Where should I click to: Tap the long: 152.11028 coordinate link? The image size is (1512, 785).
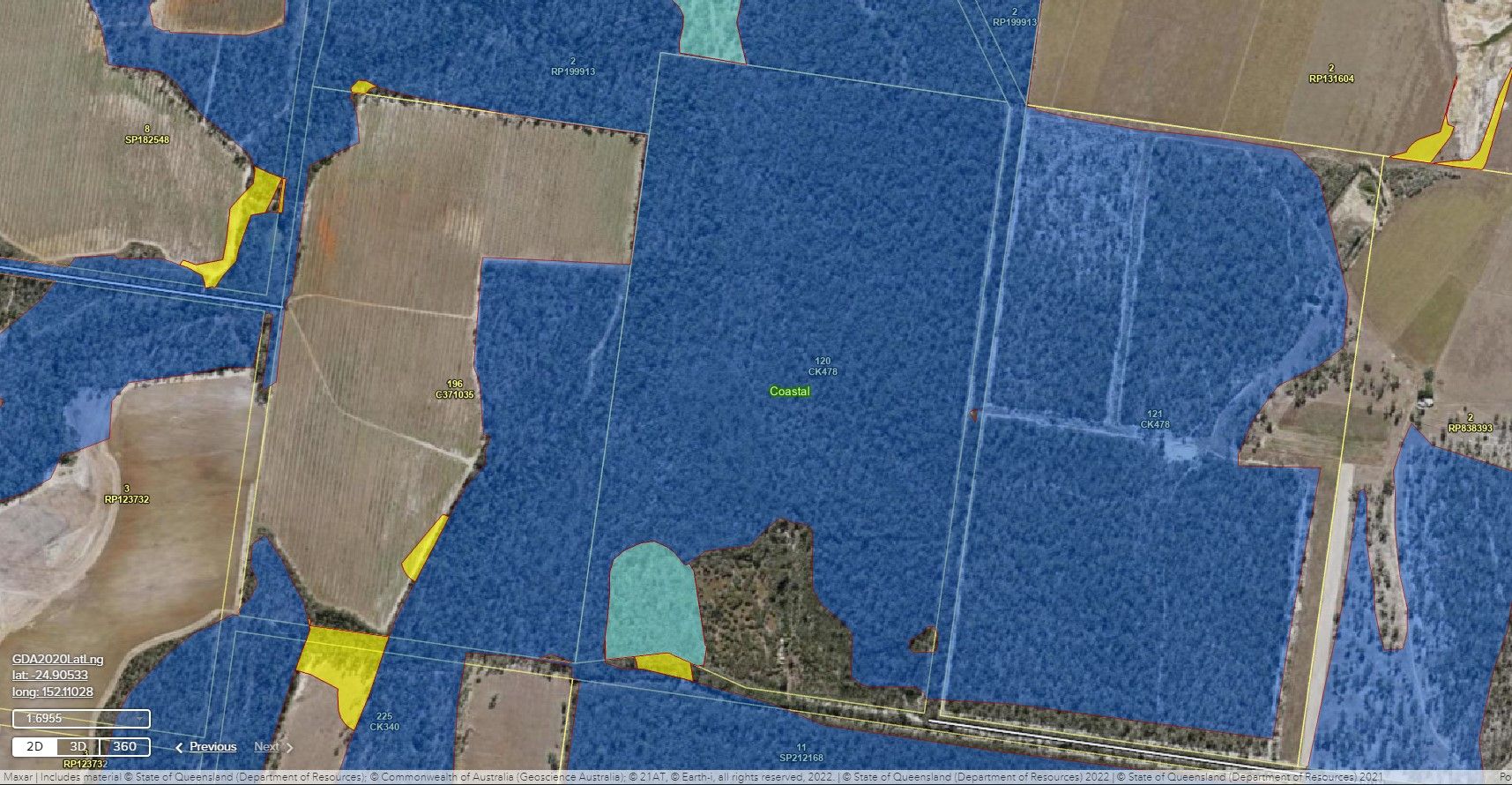click(52, 692)
